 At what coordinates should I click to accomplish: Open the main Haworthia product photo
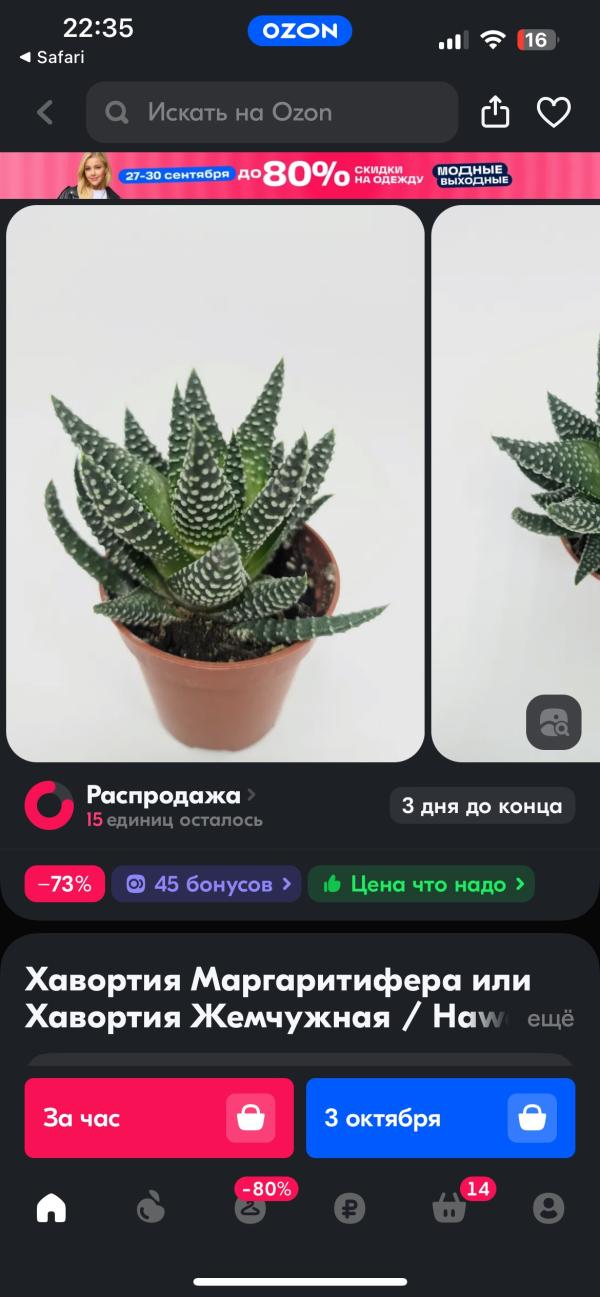click(215, 483)
